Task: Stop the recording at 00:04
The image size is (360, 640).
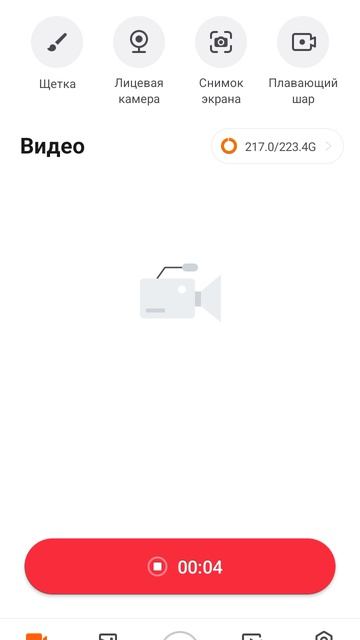Action: [x=180, y=567]
